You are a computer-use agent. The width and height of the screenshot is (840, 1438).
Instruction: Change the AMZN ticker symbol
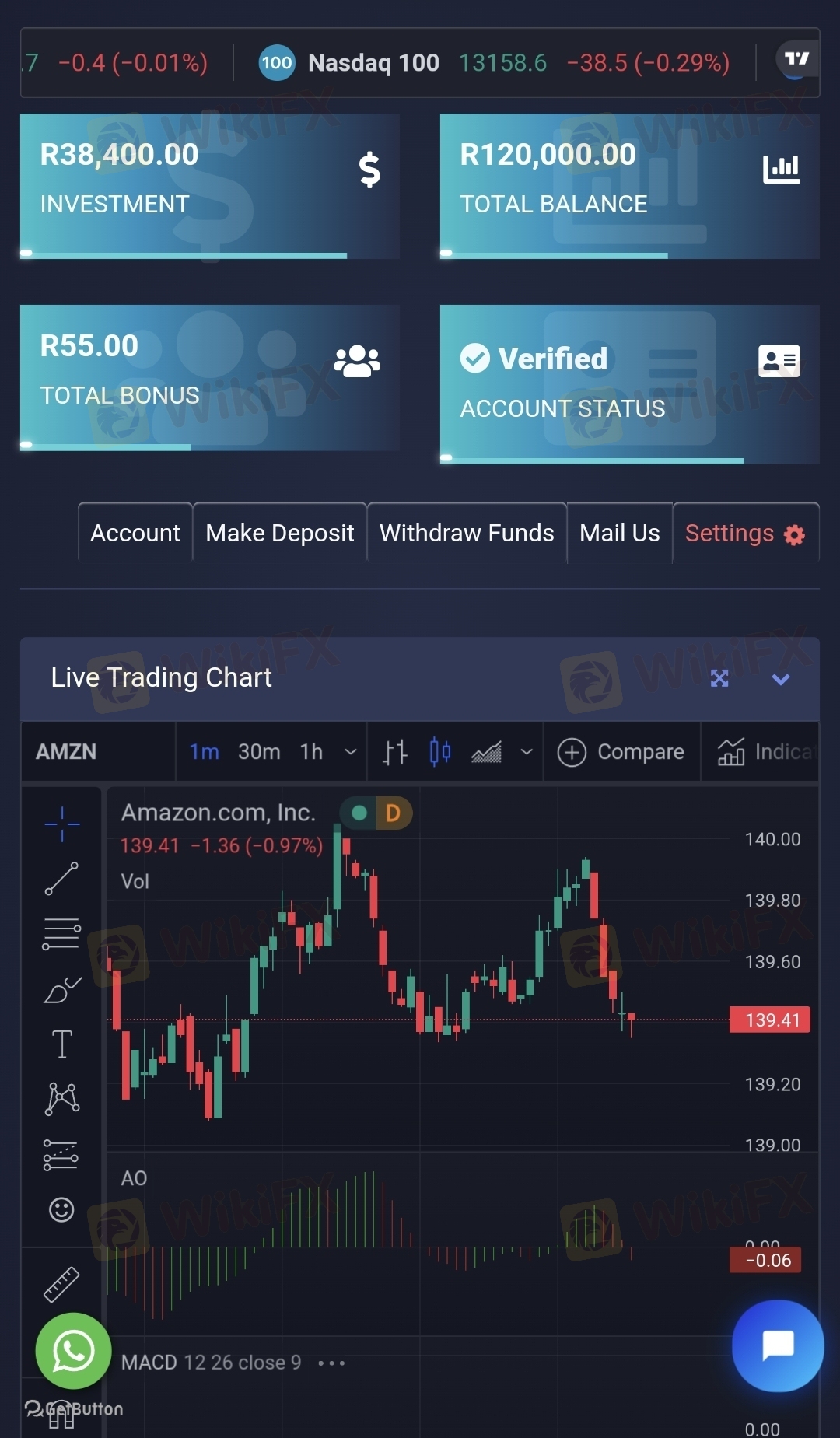click(66, 751)
